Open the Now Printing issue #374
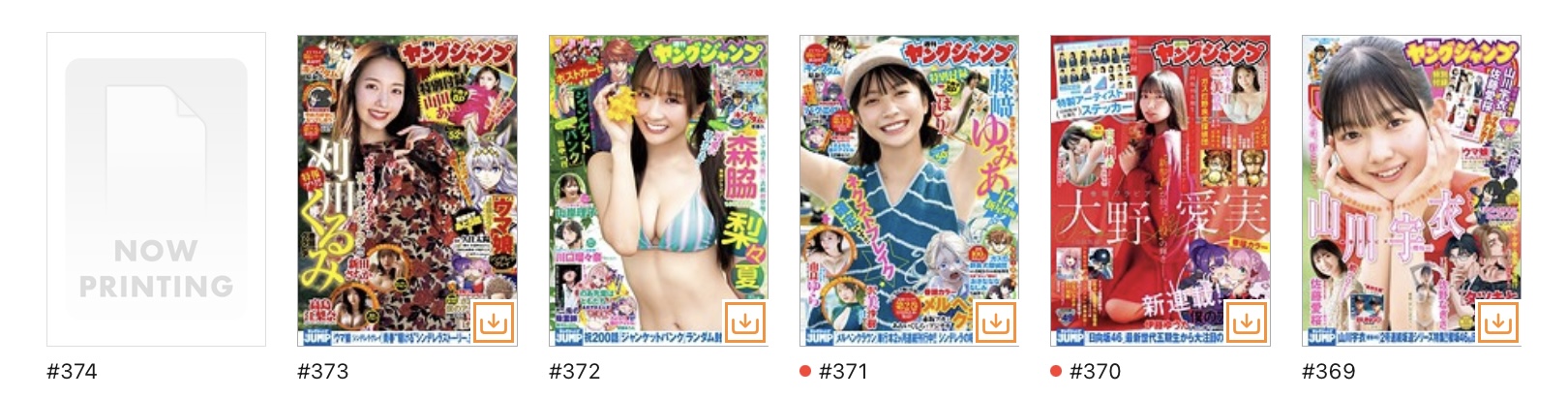The width and height of the screenshot is (1568, 398). [x=156, y=190]
